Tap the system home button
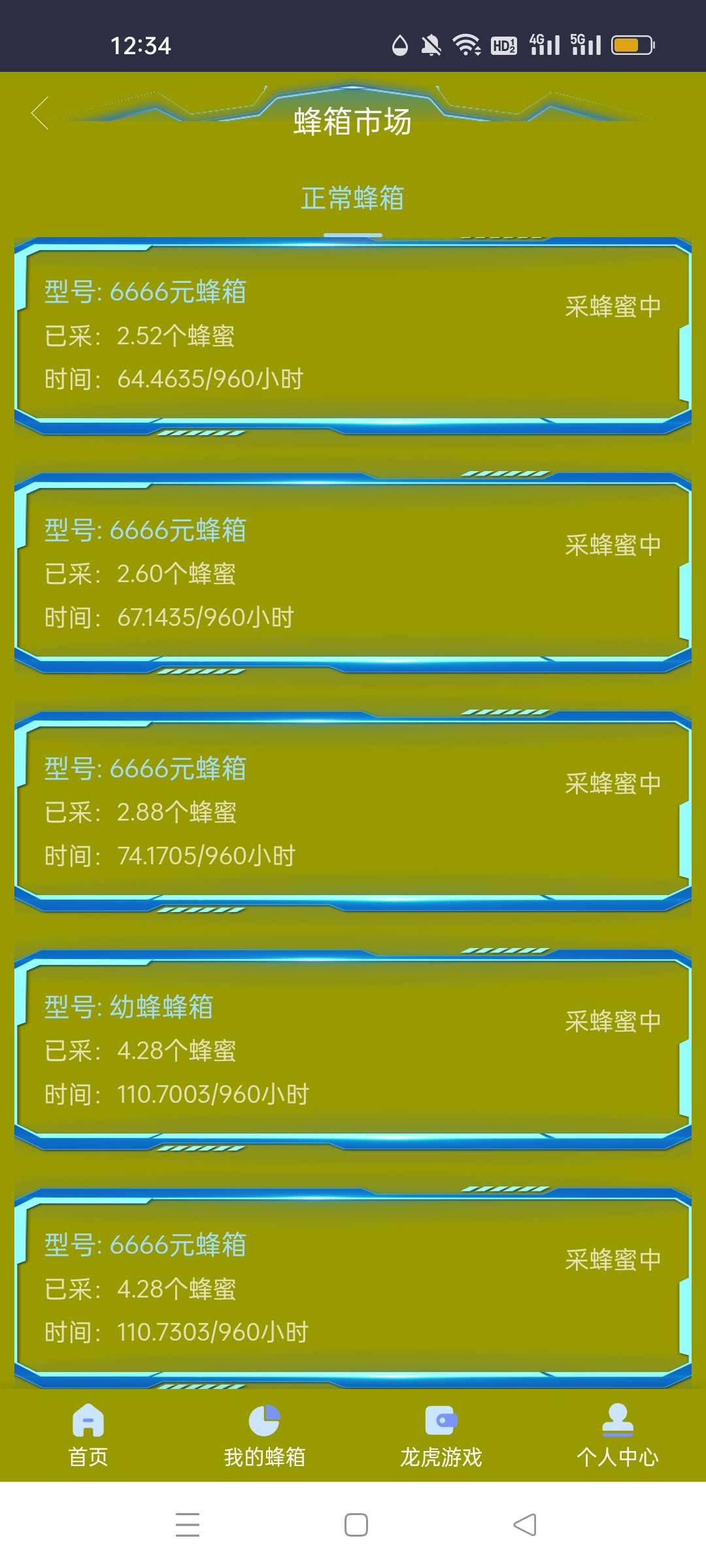The height and width of the screenshot is (1568, 706). 356,1525
